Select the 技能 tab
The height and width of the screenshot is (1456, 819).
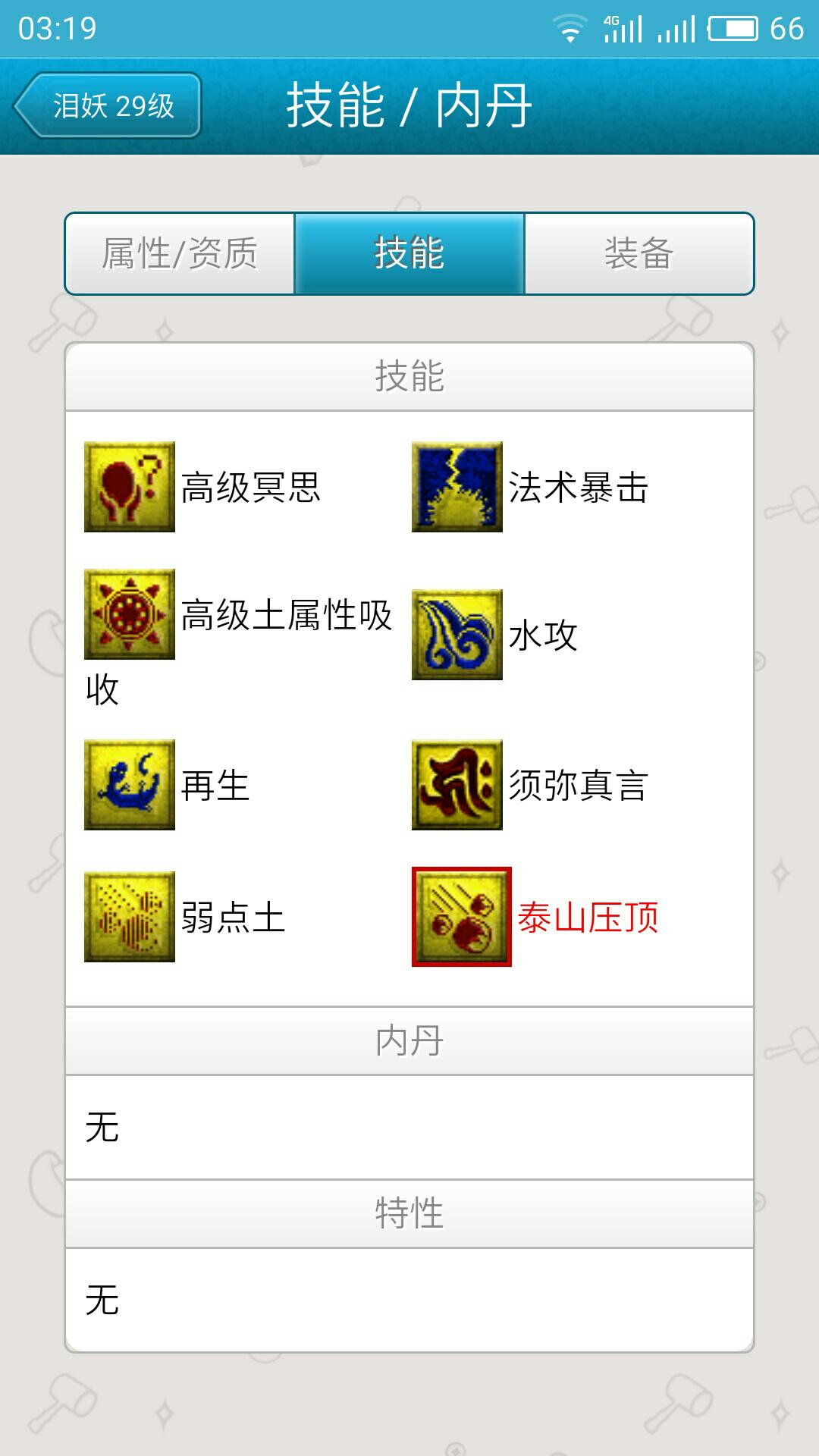click(x=409, y=253)
